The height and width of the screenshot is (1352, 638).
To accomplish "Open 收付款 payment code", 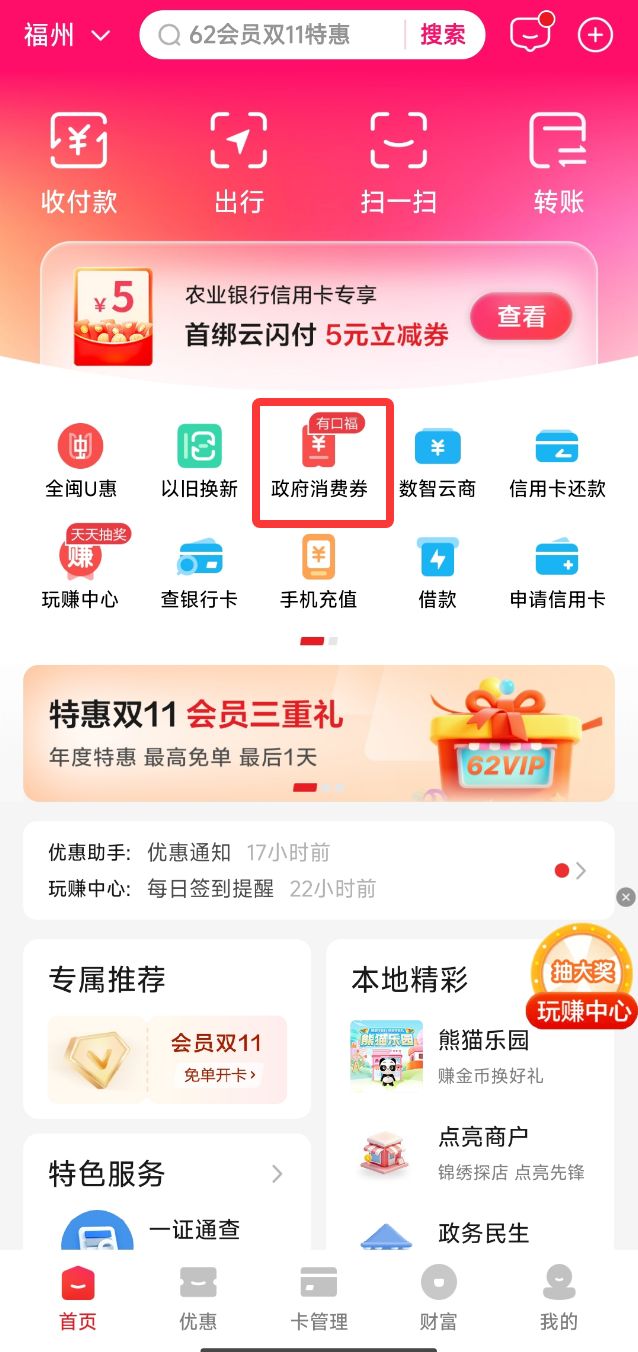I will click(x=79, y=162).
